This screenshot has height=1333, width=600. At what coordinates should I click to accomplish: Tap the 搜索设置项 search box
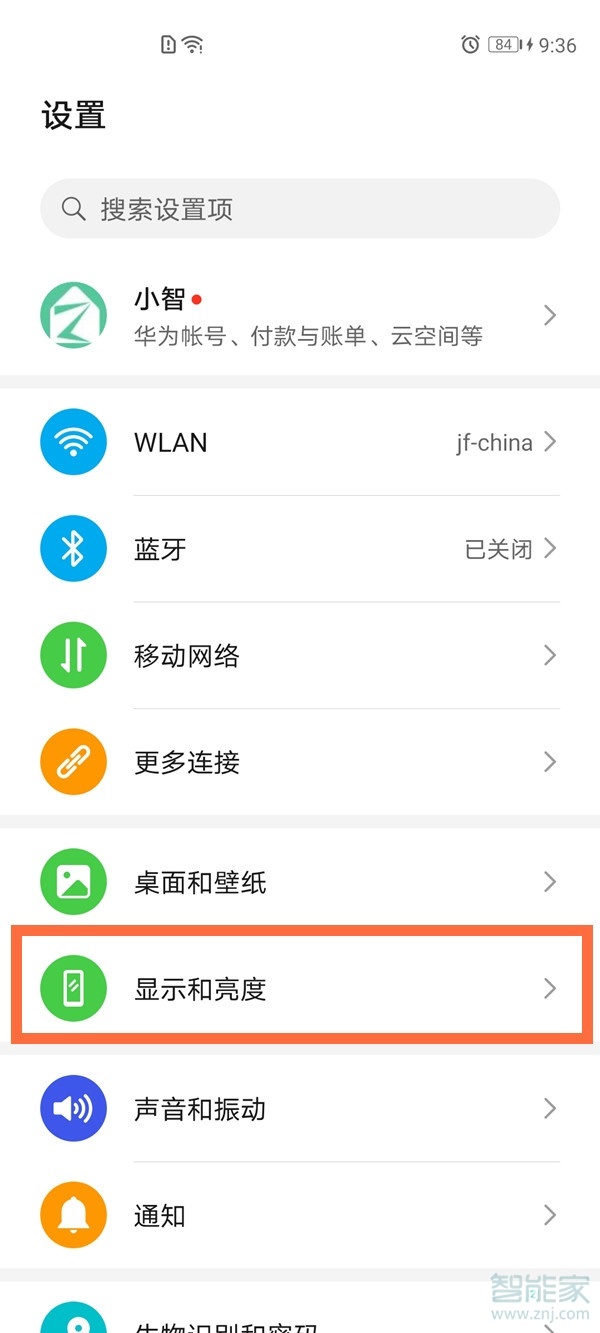[300, 209]
